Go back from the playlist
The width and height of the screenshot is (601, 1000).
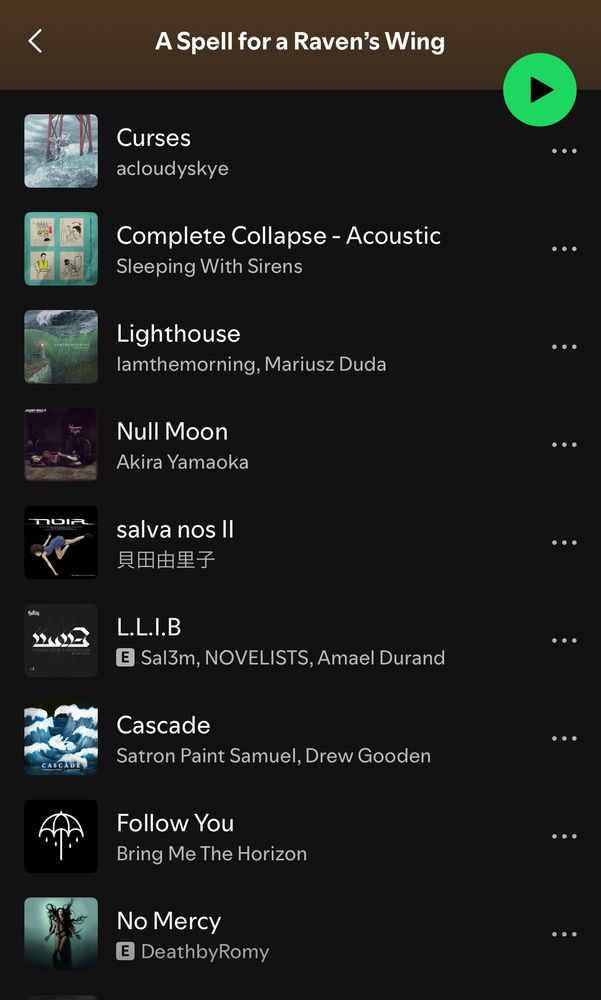(x=36, y=41)
